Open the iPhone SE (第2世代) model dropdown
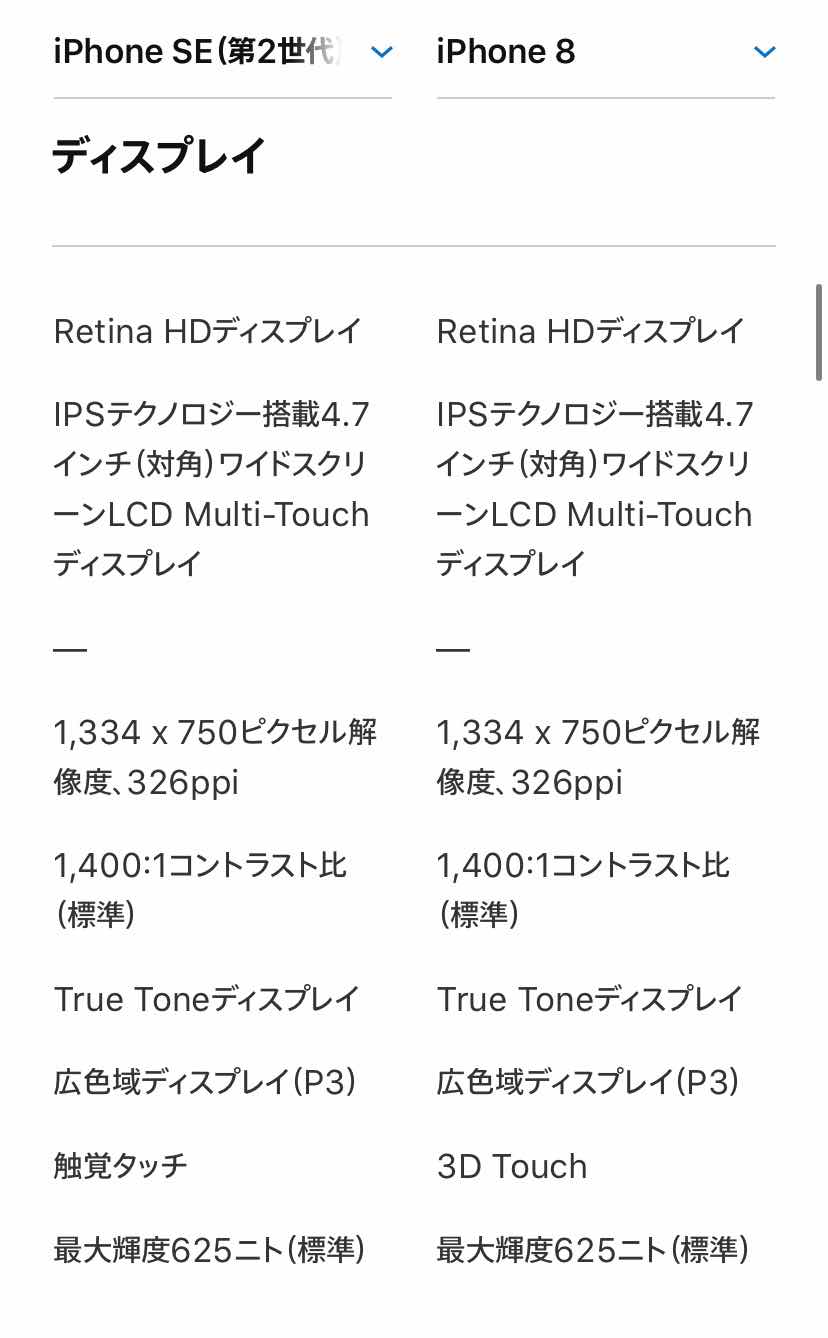 coord(222,52)
